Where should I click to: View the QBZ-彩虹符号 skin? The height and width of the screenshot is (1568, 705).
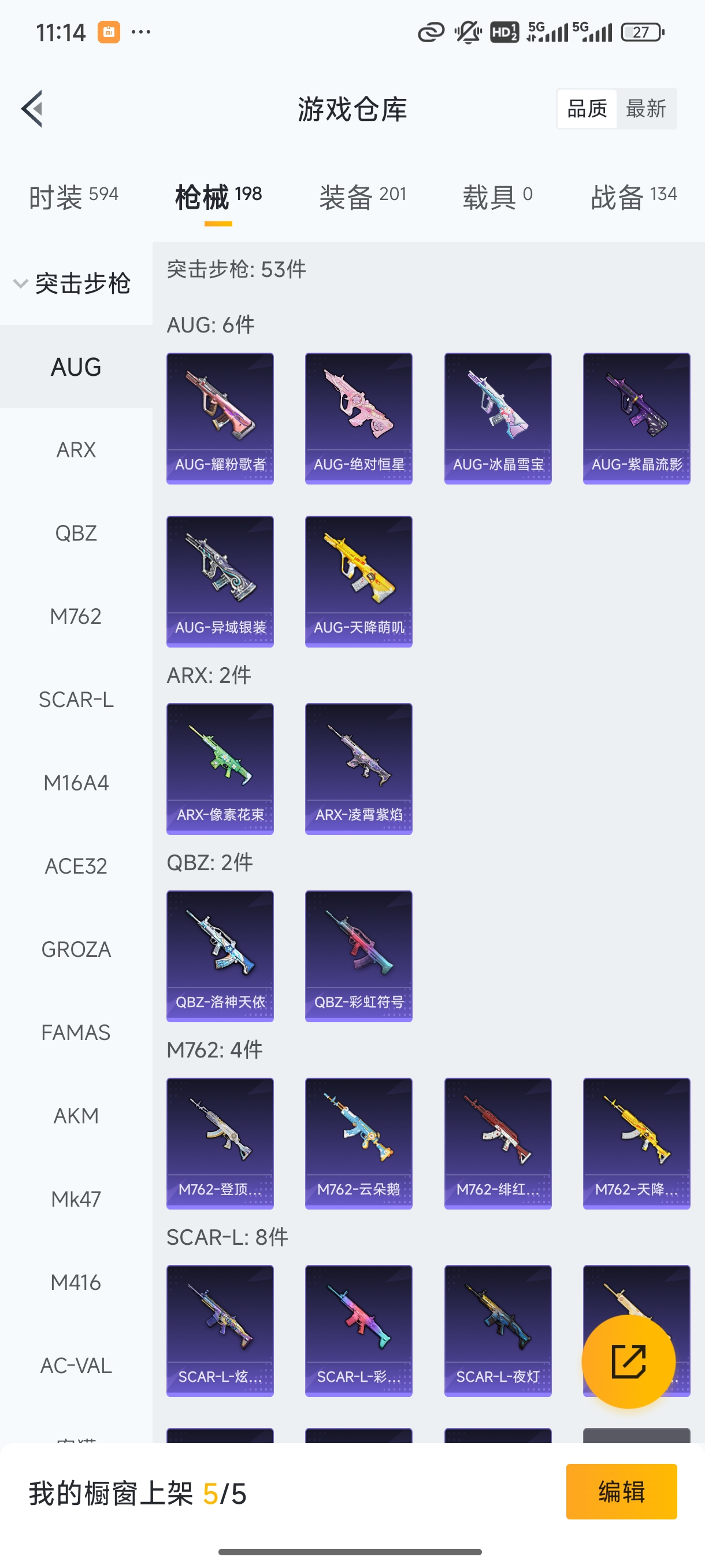pos(358,956)
